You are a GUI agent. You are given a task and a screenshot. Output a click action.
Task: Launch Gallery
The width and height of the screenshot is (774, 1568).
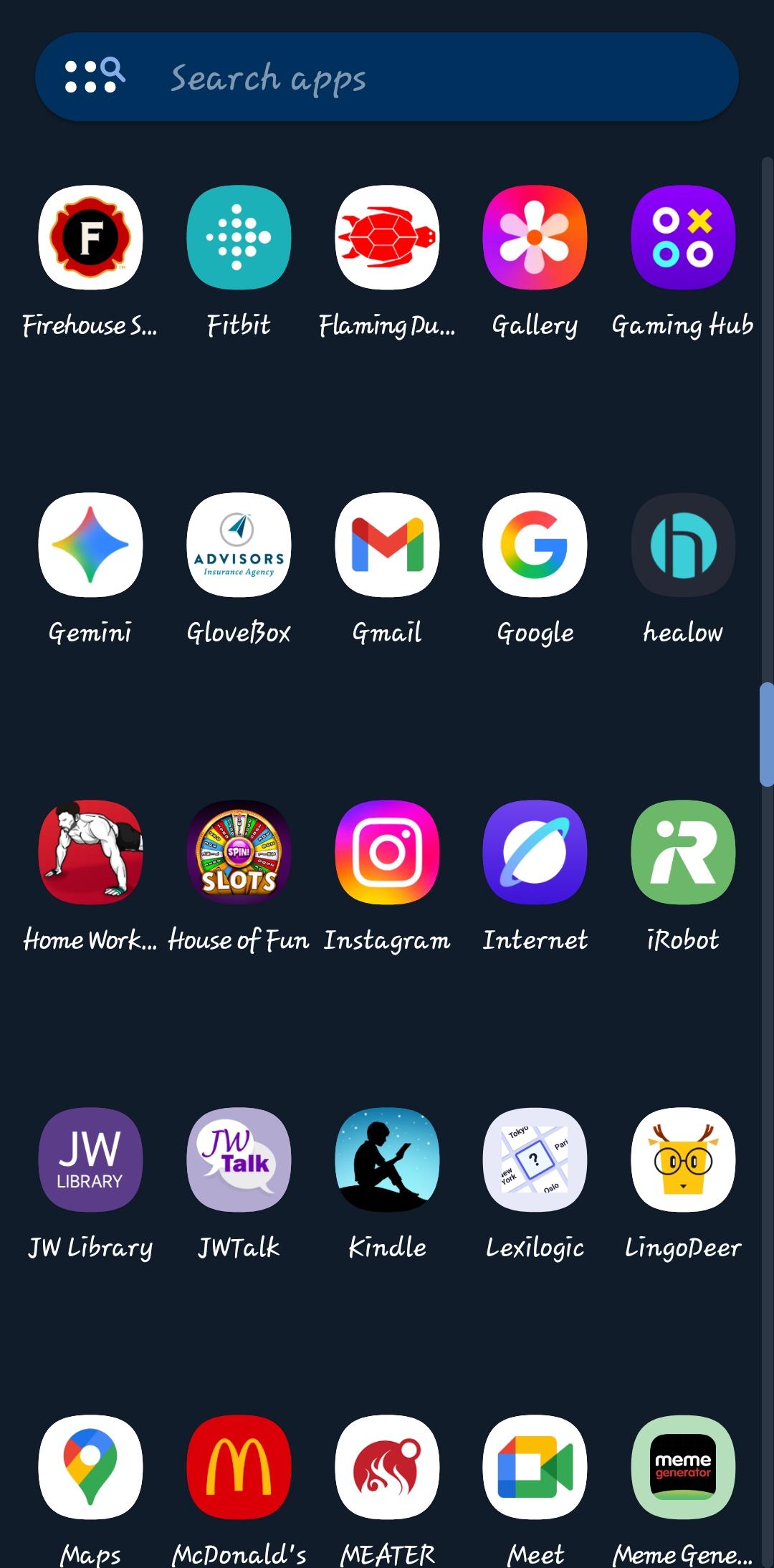click(x=535, y=237)
